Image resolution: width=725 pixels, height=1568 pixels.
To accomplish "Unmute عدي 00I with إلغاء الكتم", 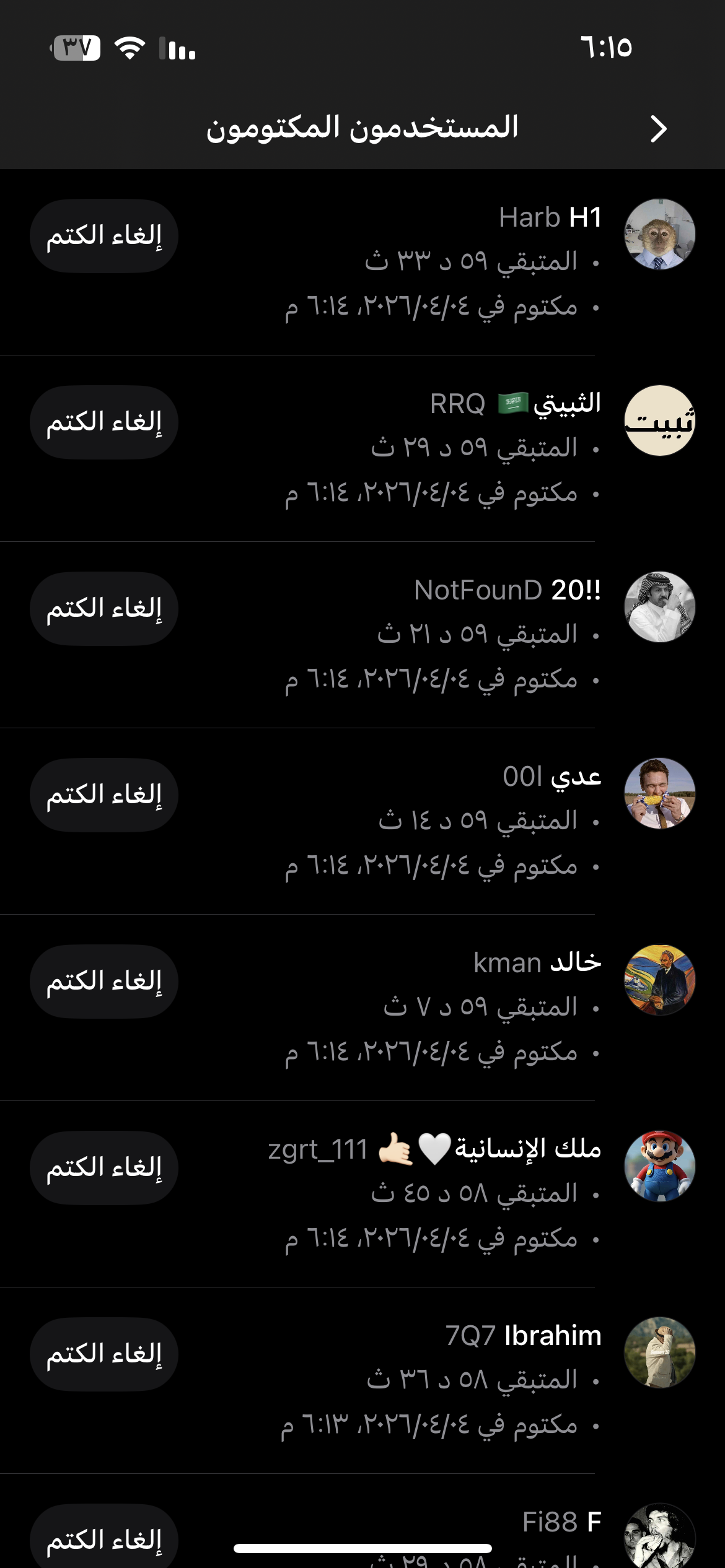I will 104,795.
